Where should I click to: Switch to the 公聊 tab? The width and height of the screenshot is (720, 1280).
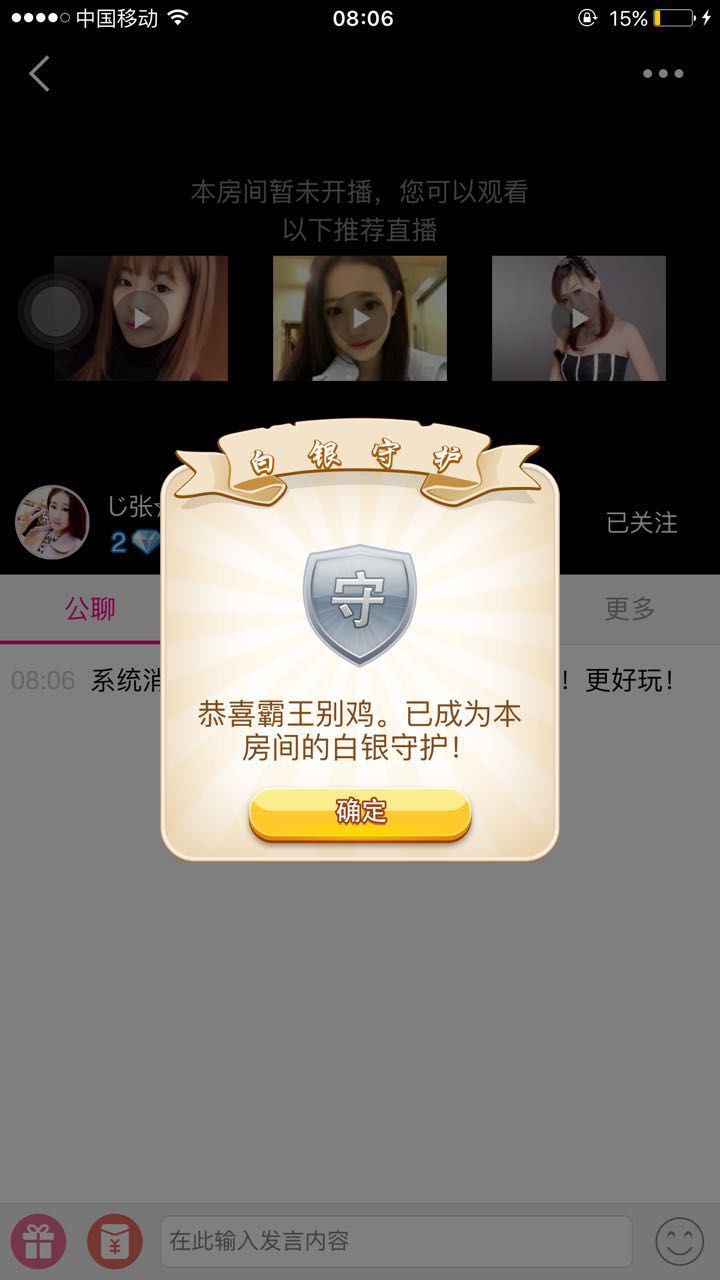point(90,609)
